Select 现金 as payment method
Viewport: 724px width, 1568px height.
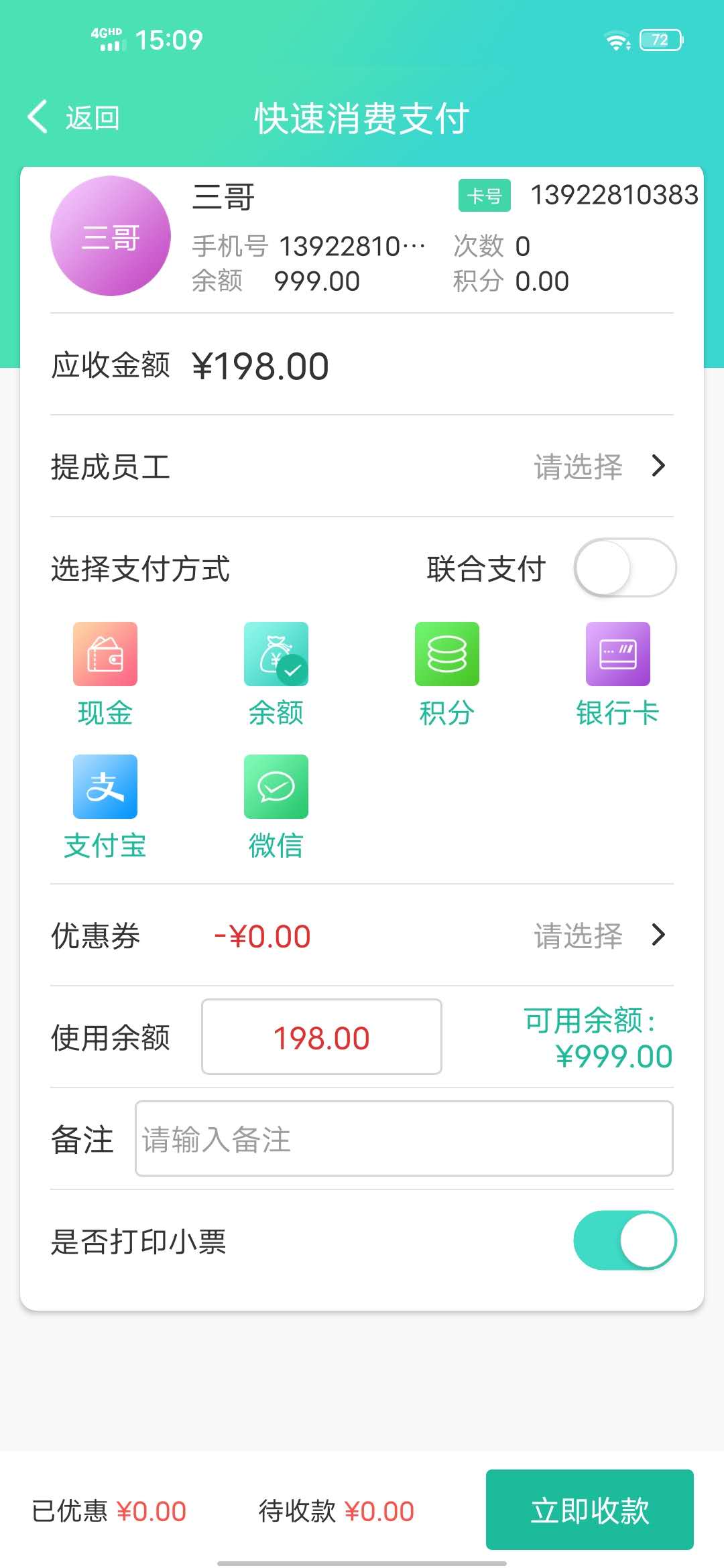tap(105, 674)
